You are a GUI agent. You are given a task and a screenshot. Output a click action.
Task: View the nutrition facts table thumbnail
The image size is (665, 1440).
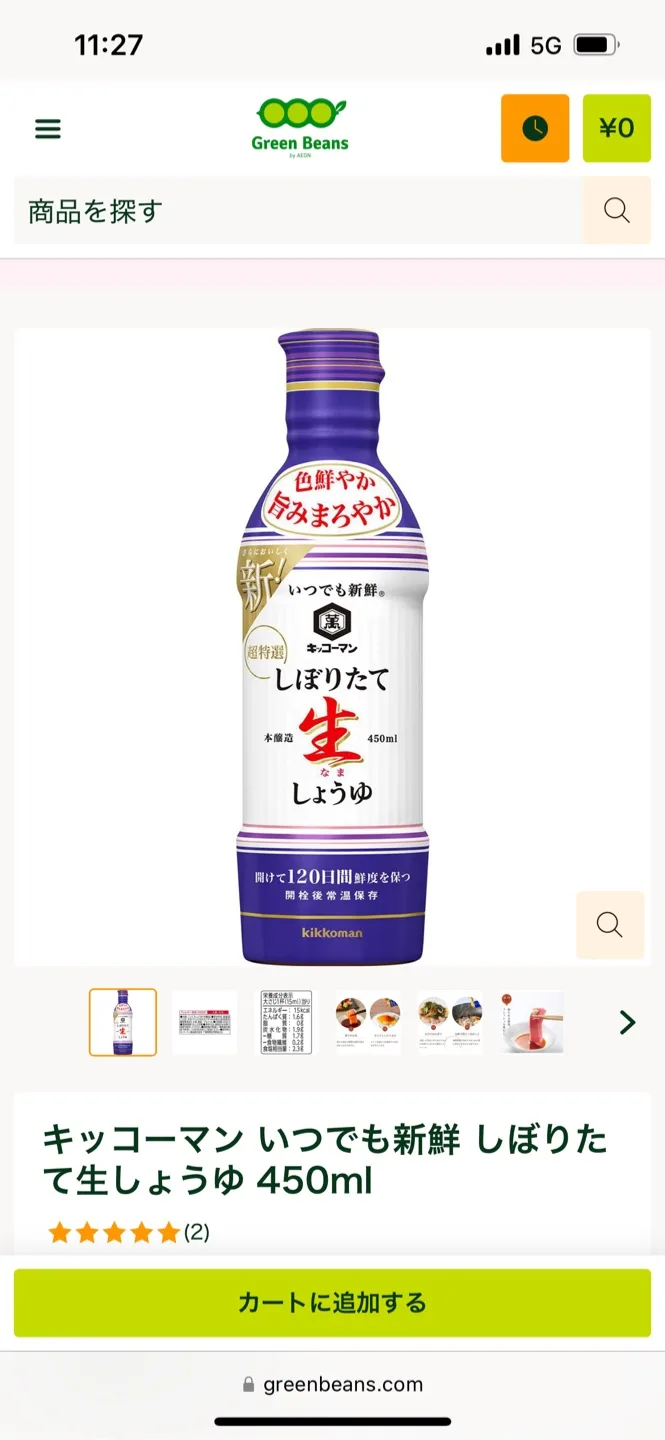point(287,1022)
